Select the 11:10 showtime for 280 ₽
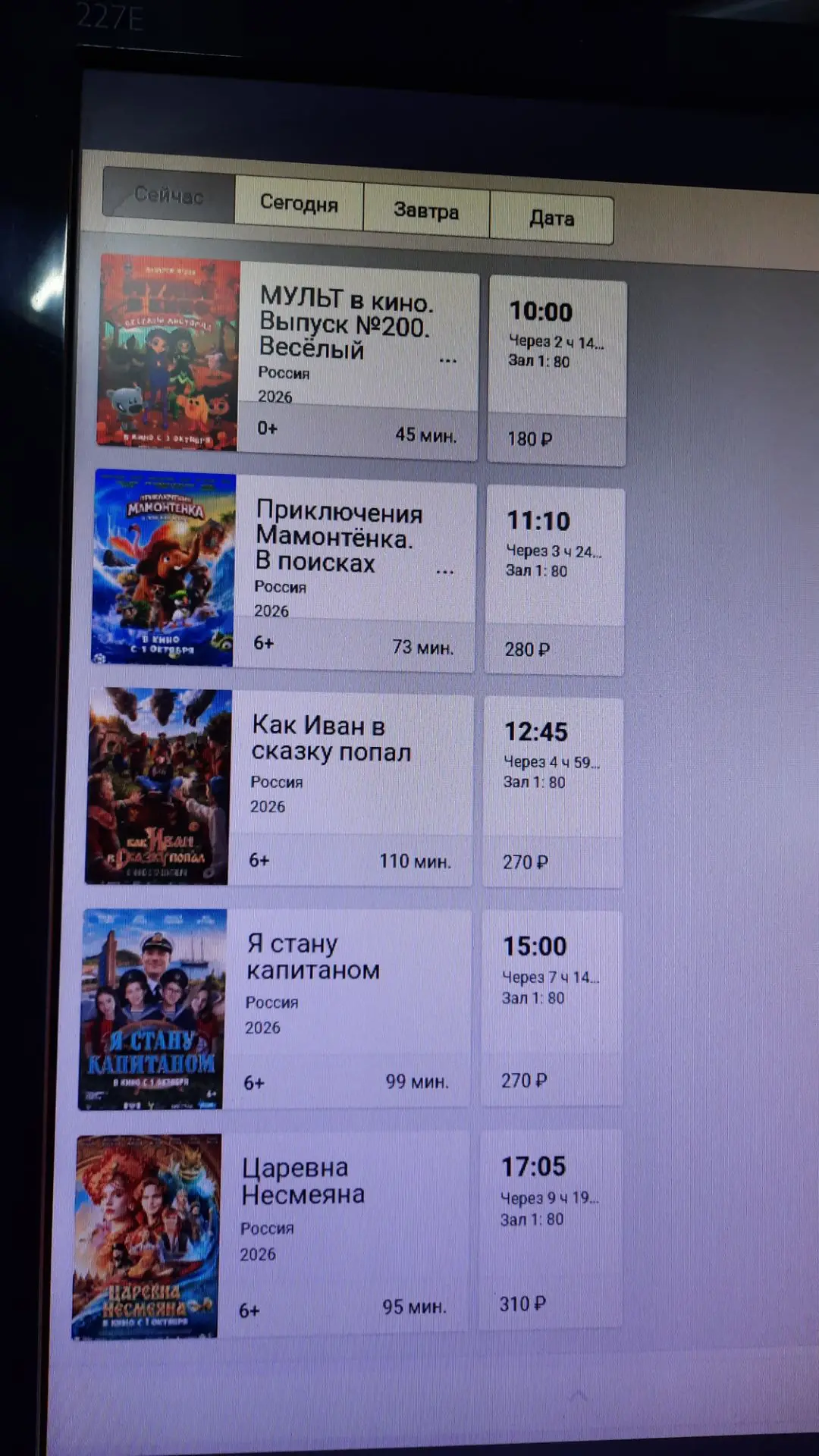 coord(554,581)
